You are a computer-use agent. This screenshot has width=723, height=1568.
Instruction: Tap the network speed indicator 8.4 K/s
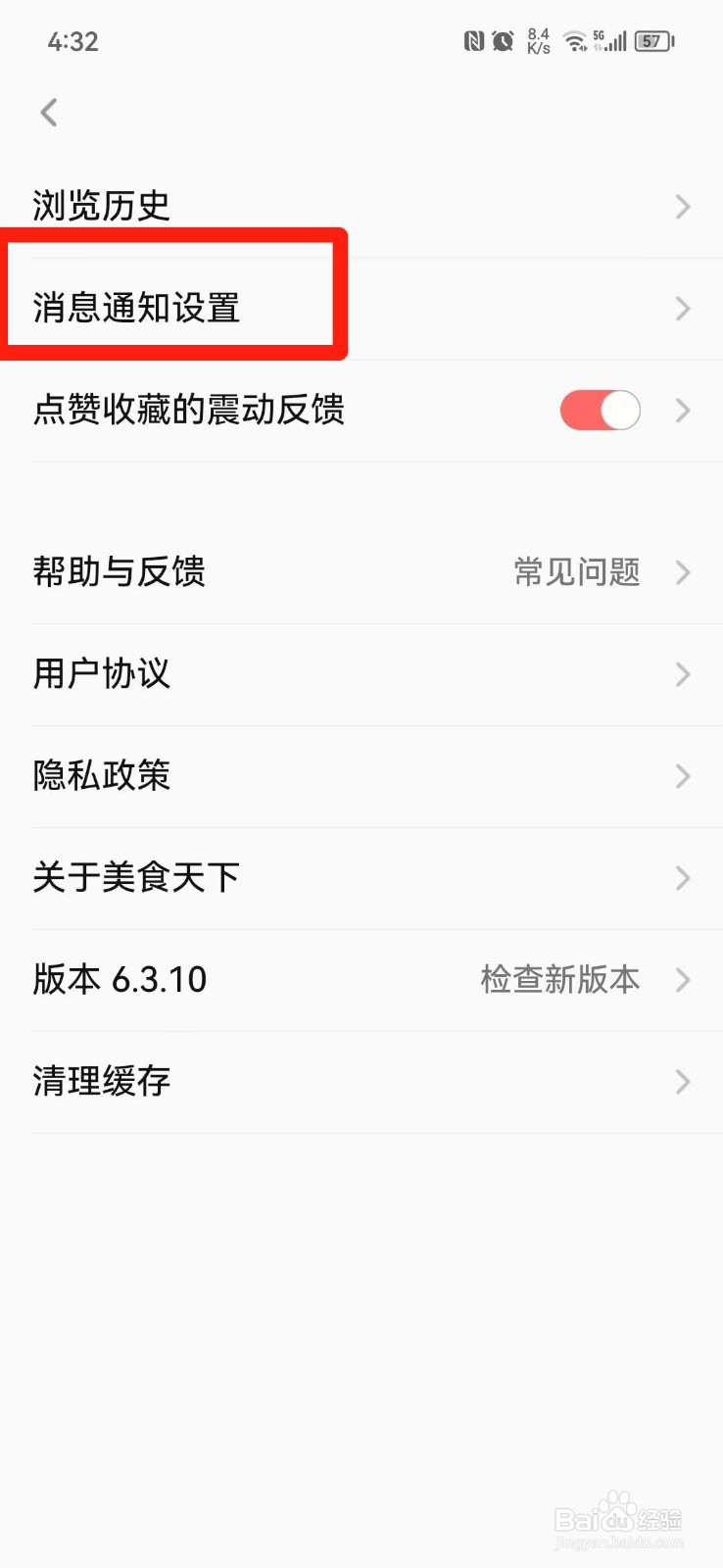tap(536, 40)
